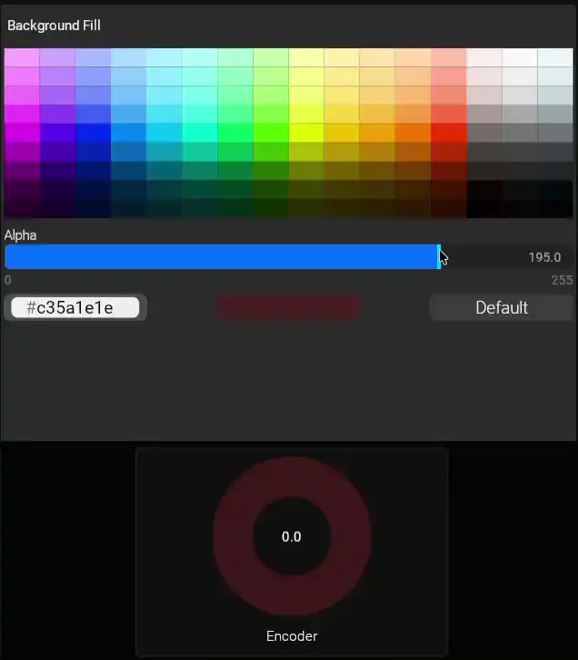Tap the Alpha slider bar

coord(288,257)
